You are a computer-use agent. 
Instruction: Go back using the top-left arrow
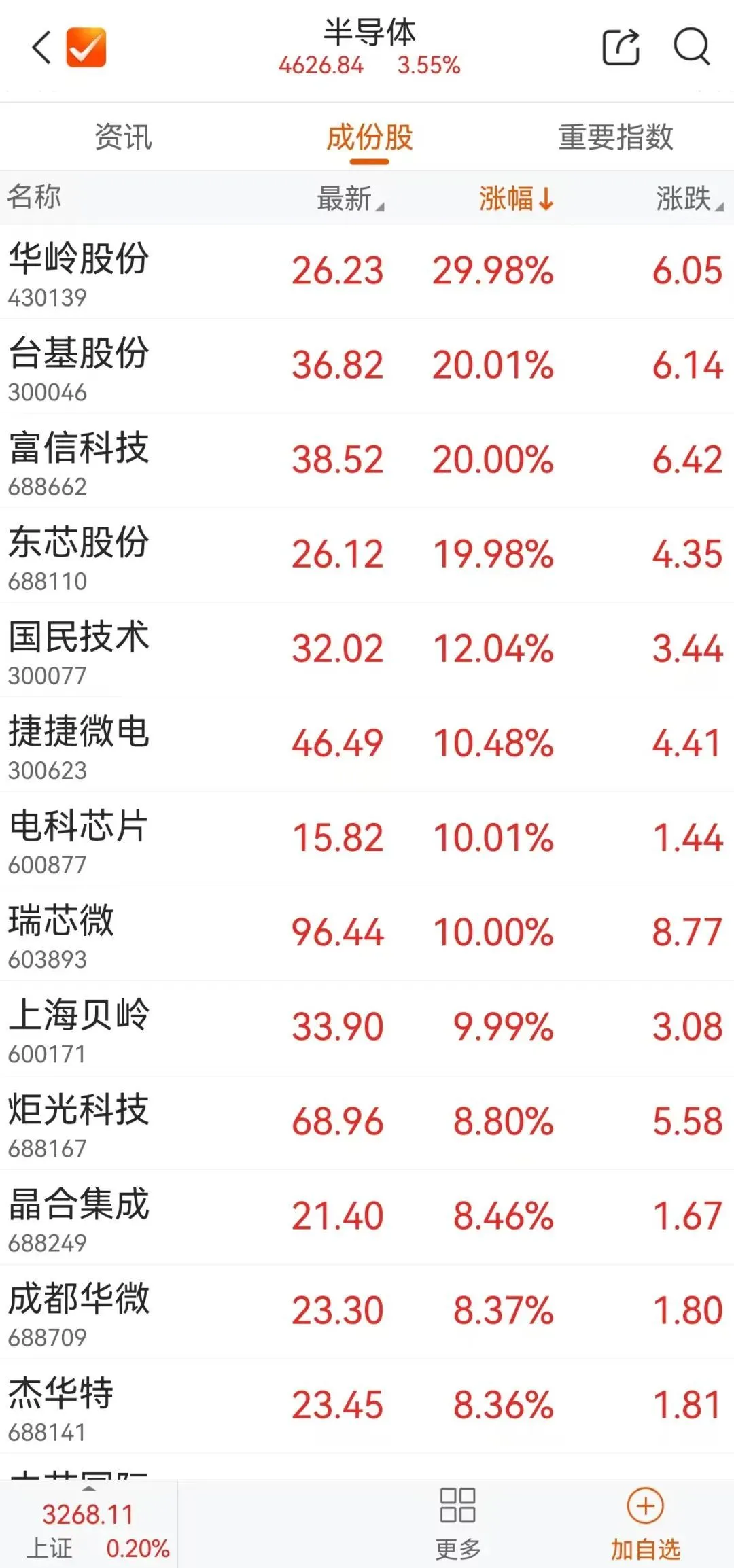pyautogui.click(x=42, y=48)
